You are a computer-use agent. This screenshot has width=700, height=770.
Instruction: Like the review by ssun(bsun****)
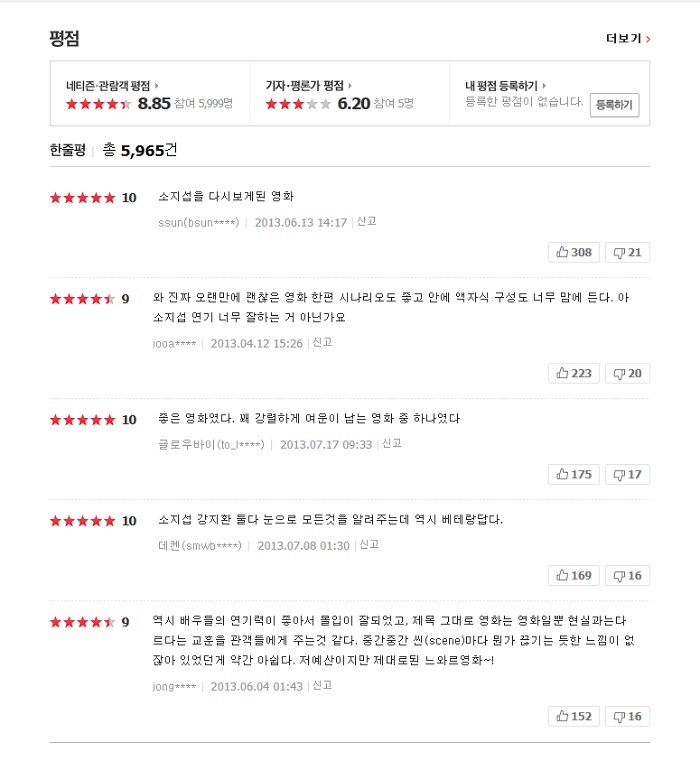point(574,252)
